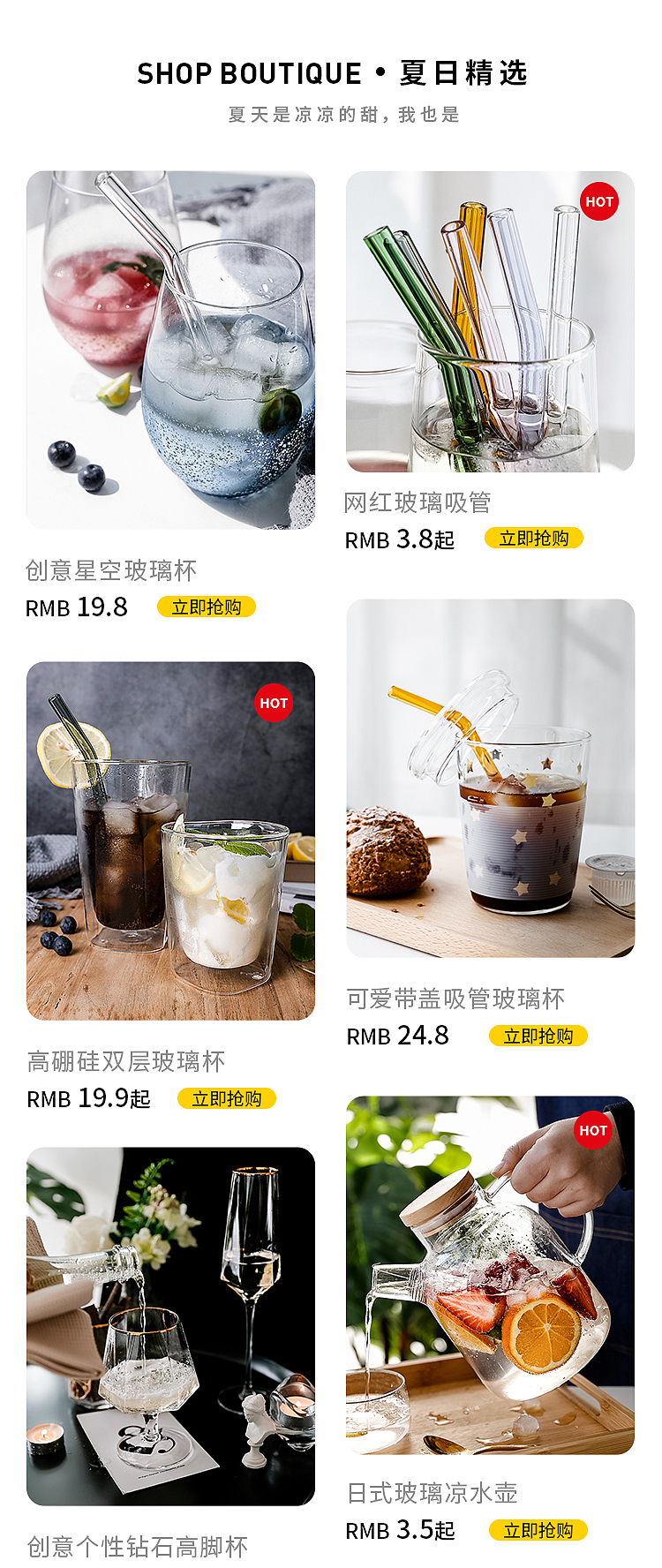Open the 网红玻璃吸管 product link
662x1568 pixels.
[x=419, y=503]
